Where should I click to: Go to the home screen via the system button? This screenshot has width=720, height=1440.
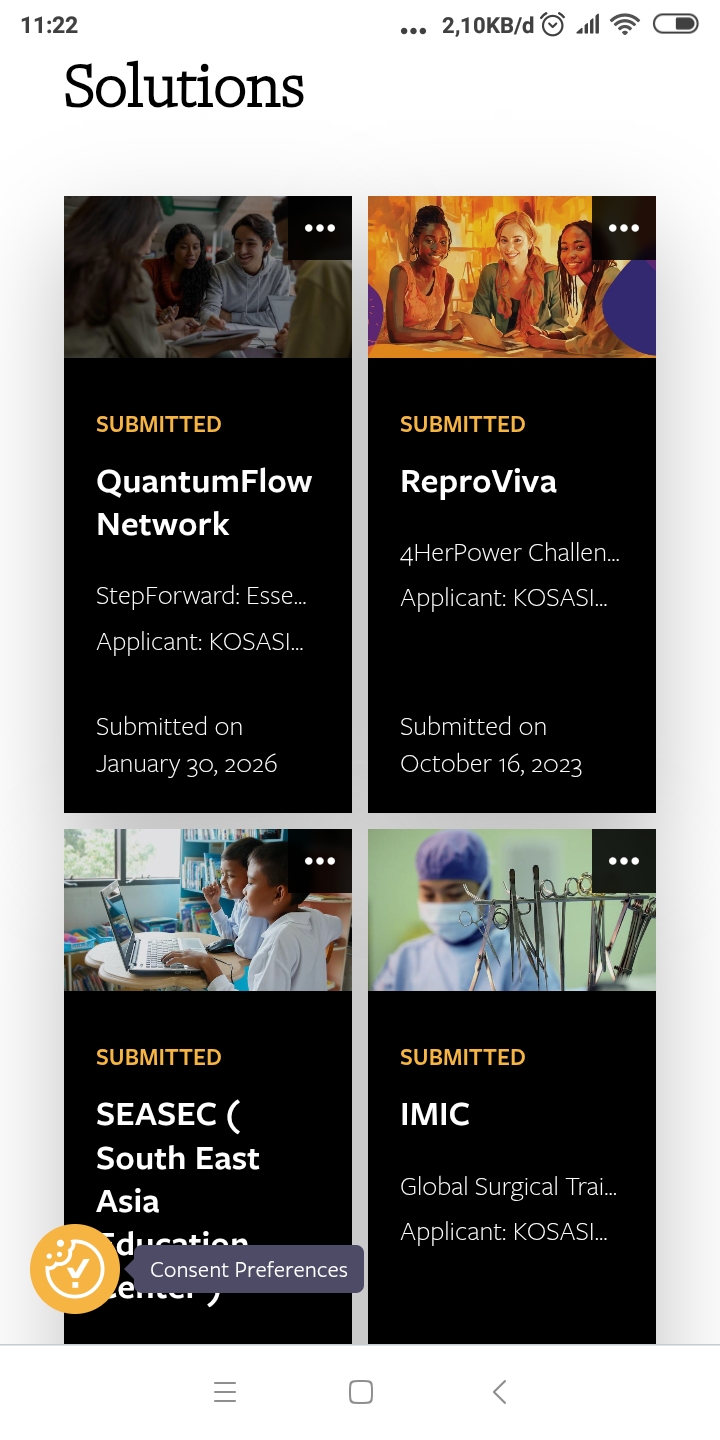(361, 1392)
